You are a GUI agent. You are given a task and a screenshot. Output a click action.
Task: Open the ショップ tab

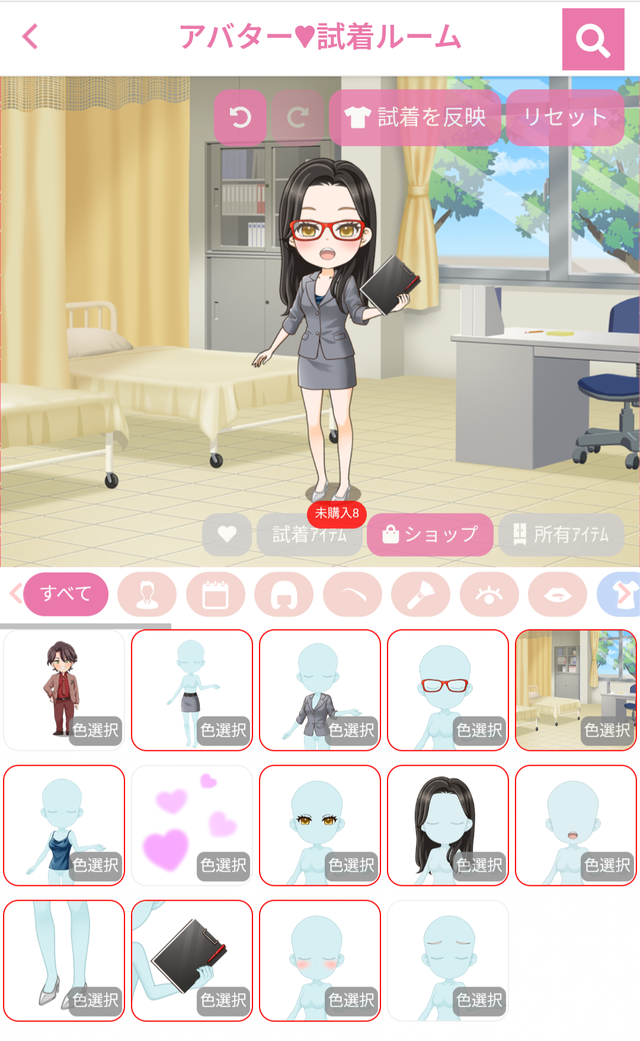pyautogui.click(x=430, y=535)
